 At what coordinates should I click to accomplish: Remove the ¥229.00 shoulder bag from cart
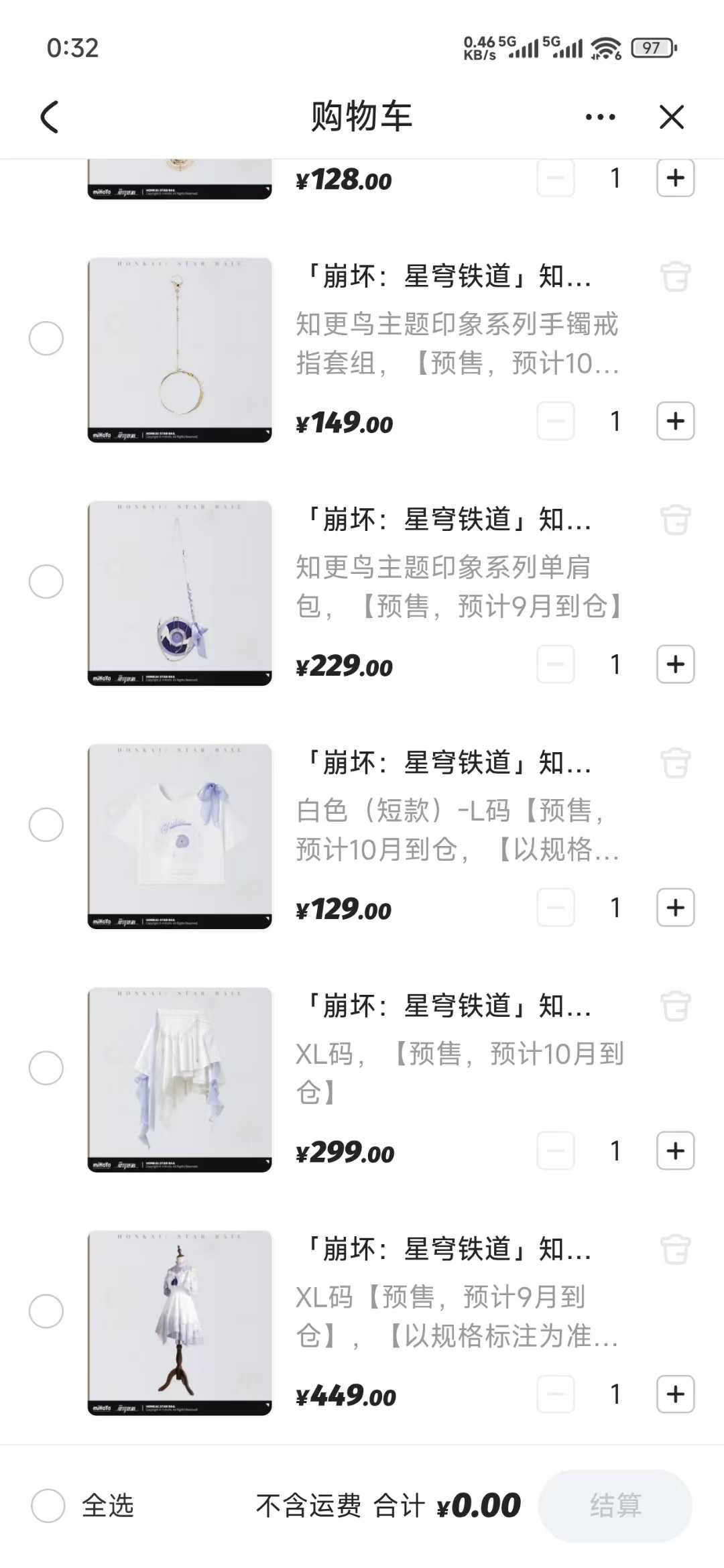click(x=675, y=520)
